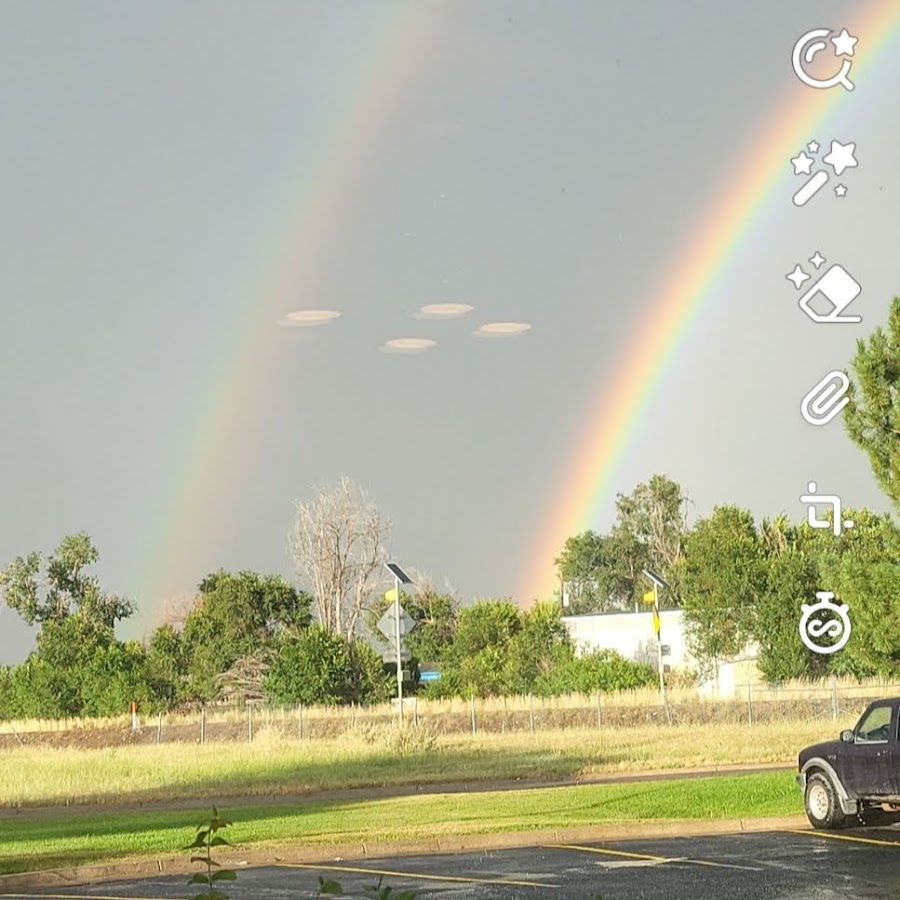Select the magic eraser tool
900x900 pixels.
coord(825,290)
